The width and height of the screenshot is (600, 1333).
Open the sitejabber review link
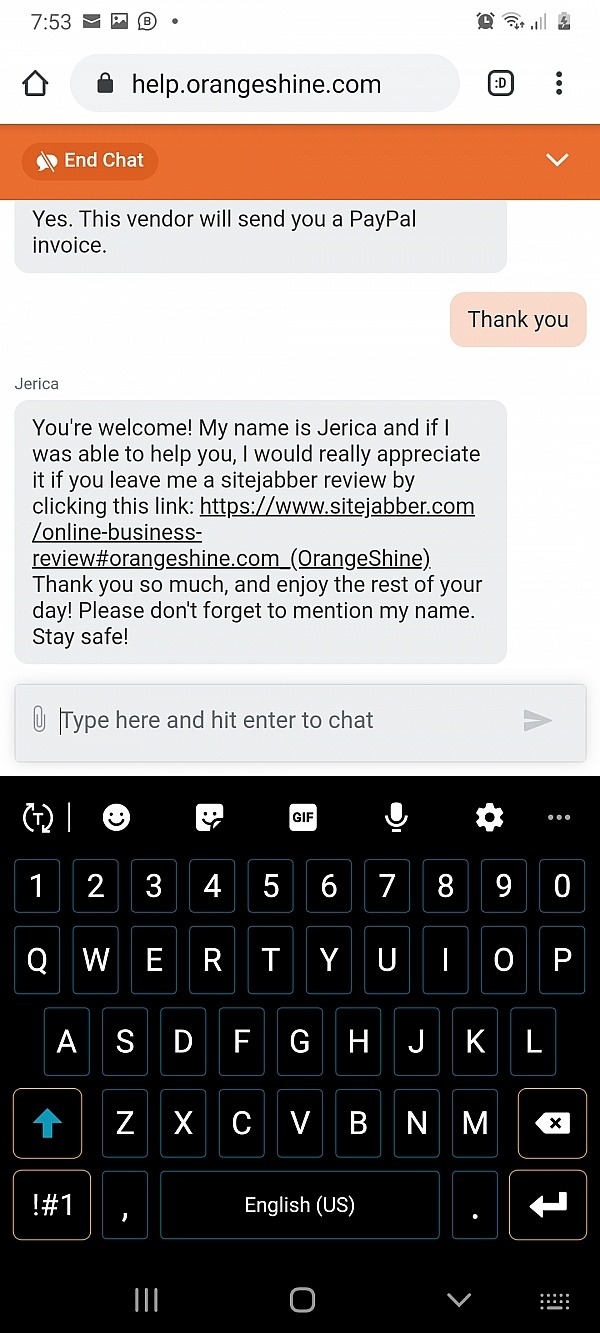point(253,532)
